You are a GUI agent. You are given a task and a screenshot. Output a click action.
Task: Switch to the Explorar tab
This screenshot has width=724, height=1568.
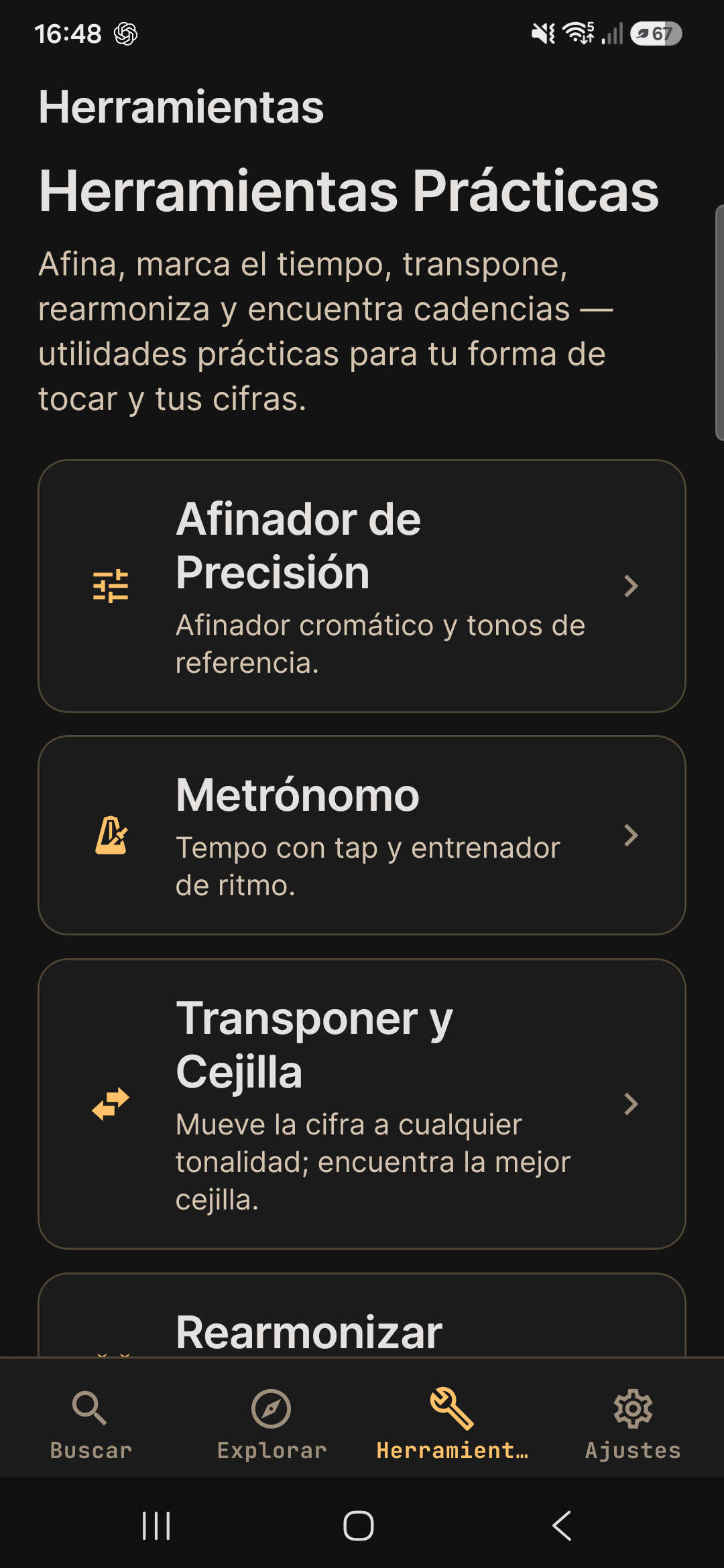[271, 1423]
